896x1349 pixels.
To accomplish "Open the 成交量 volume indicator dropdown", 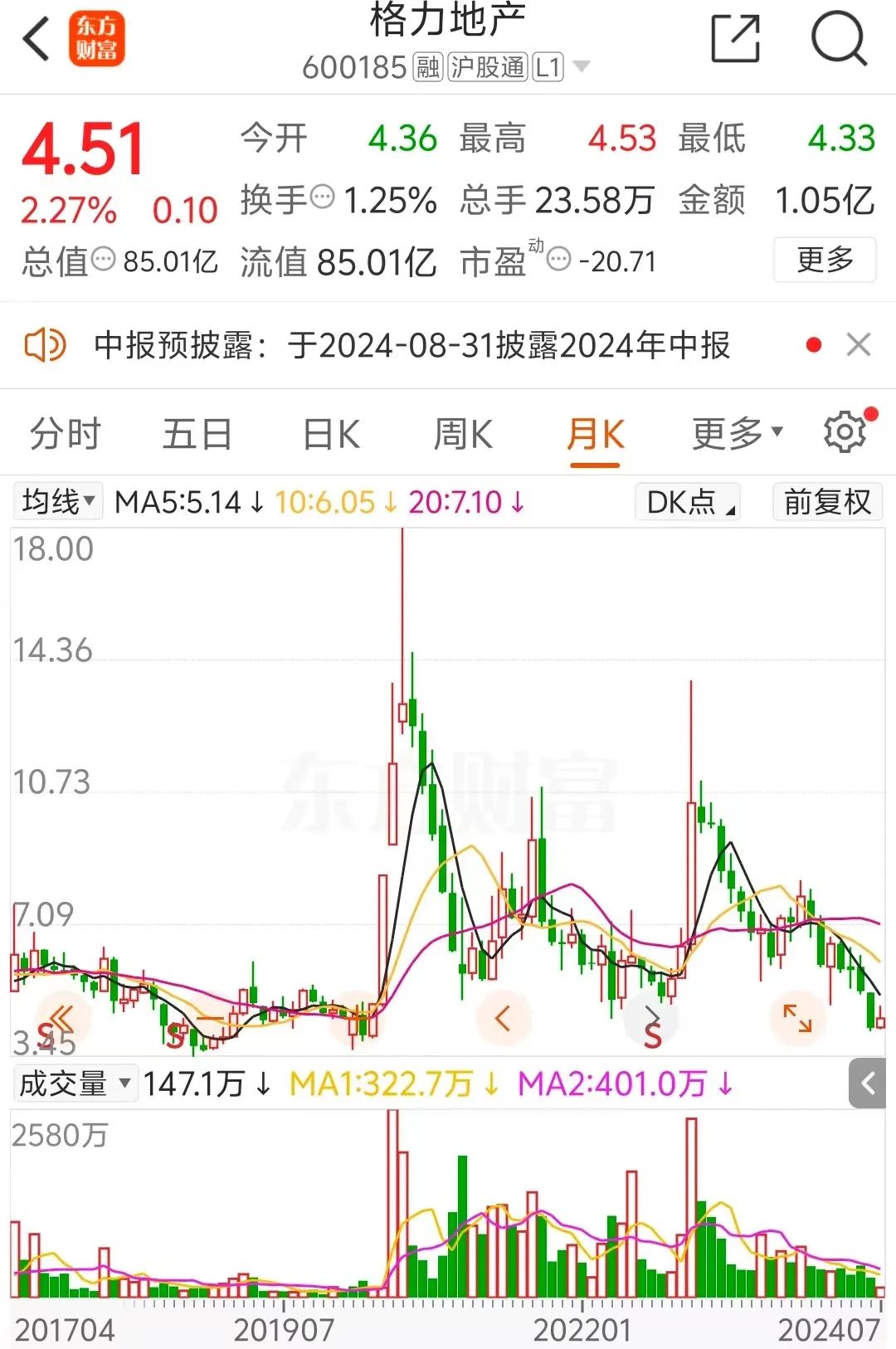I will 75,1083.
